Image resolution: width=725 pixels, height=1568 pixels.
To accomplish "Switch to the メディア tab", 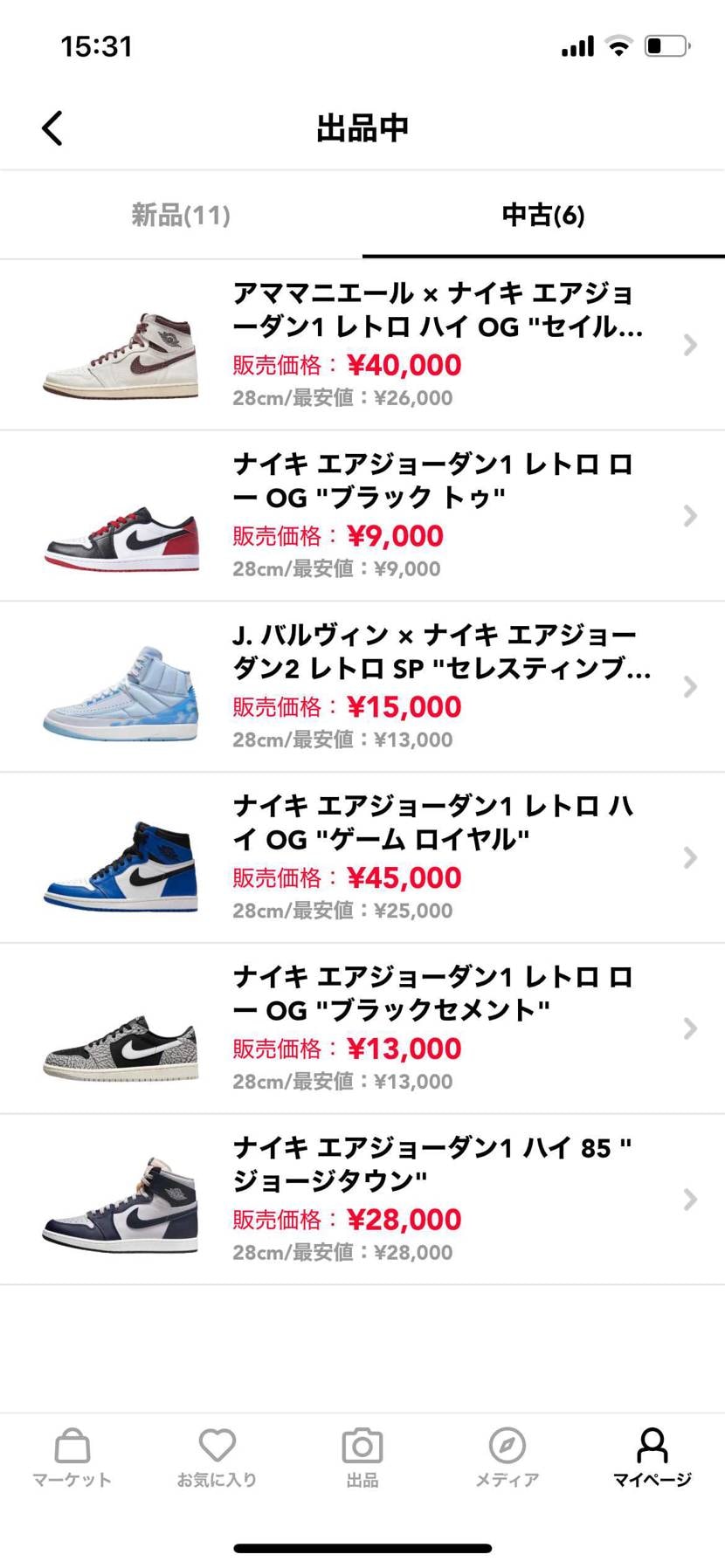I will coord(507,1458).
